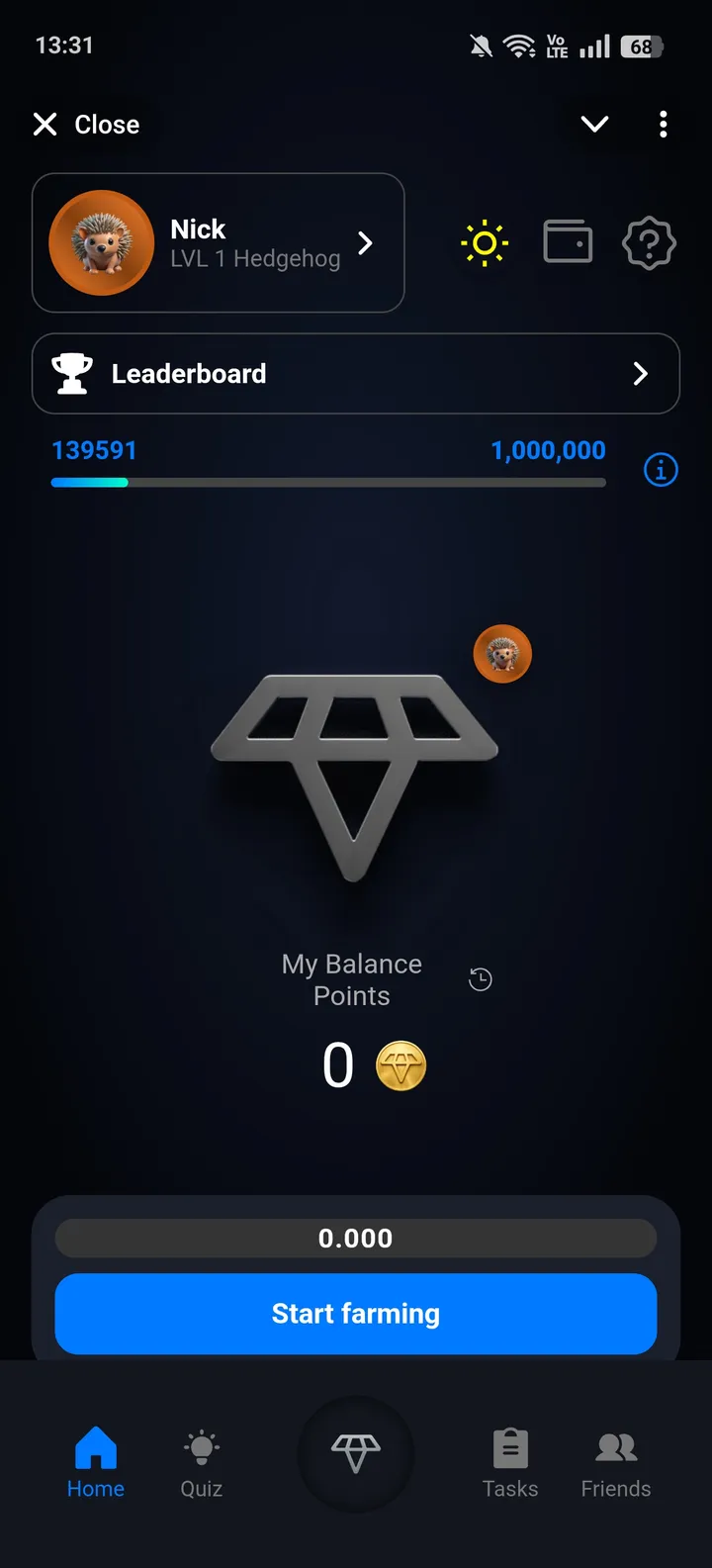View balance history clock icon
This screenshot has width=712, height=1568.
tap(481, 979)
